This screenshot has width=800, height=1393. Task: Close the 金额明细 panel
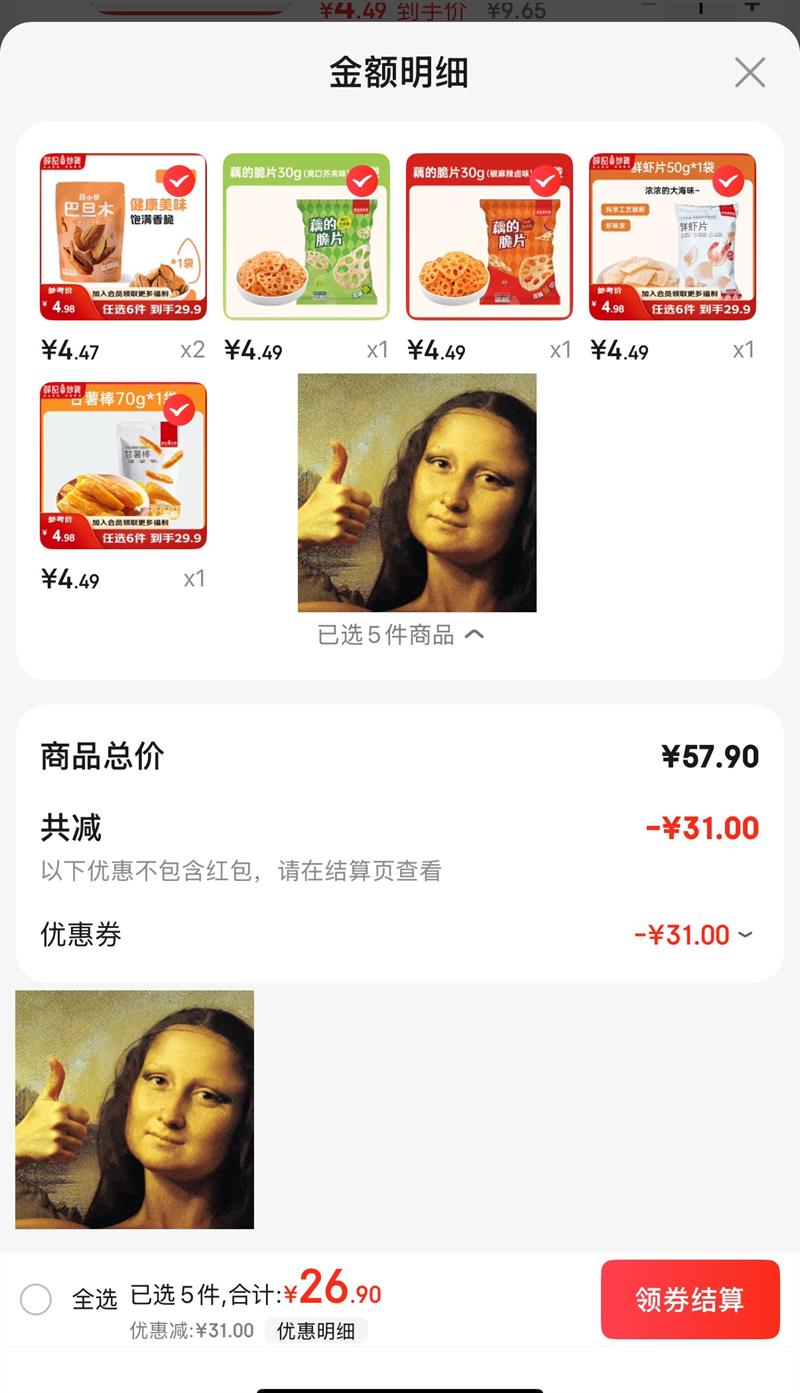point(749,73)
